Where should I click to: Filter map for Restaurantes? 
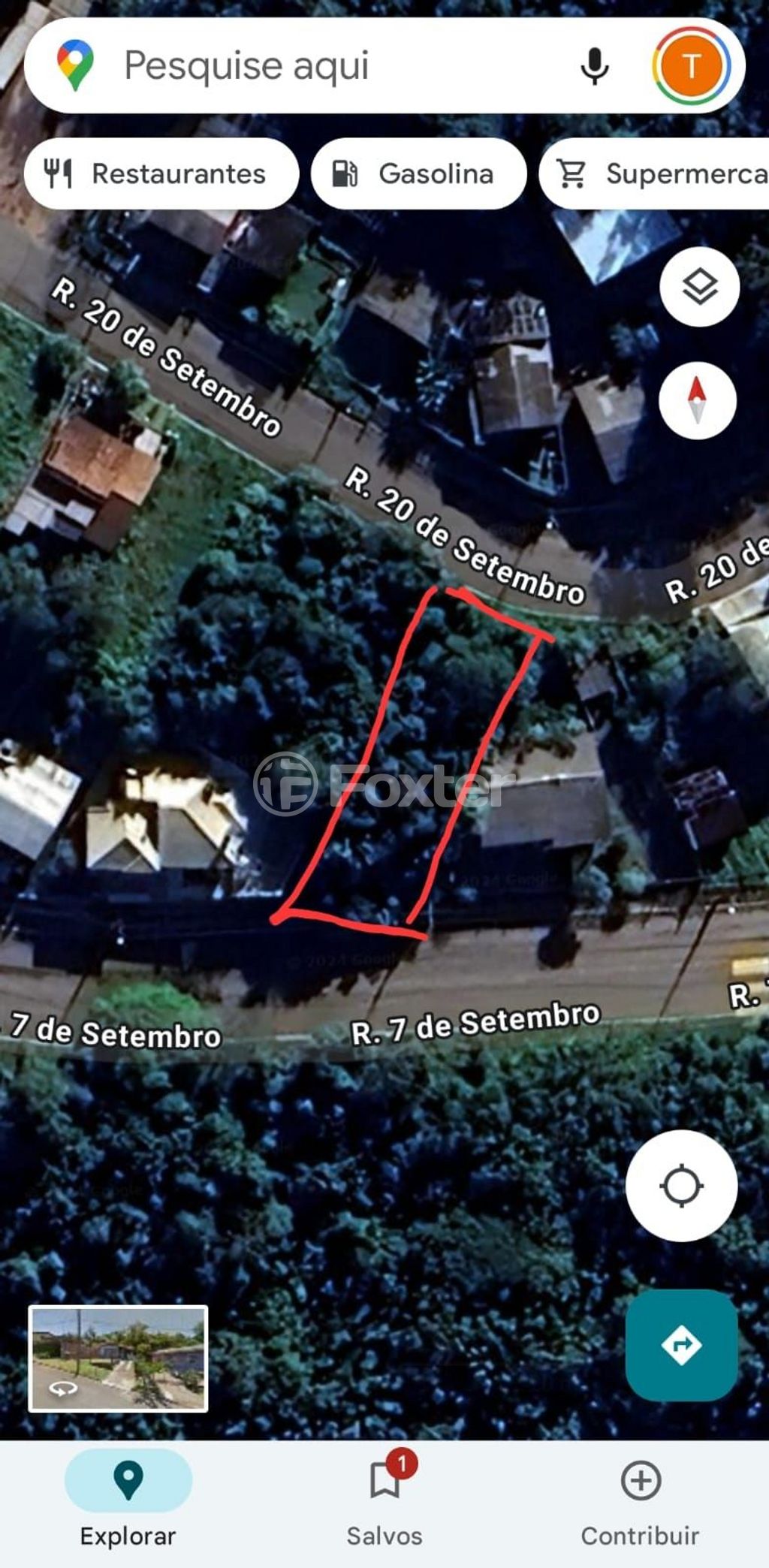tap(160, 173)
